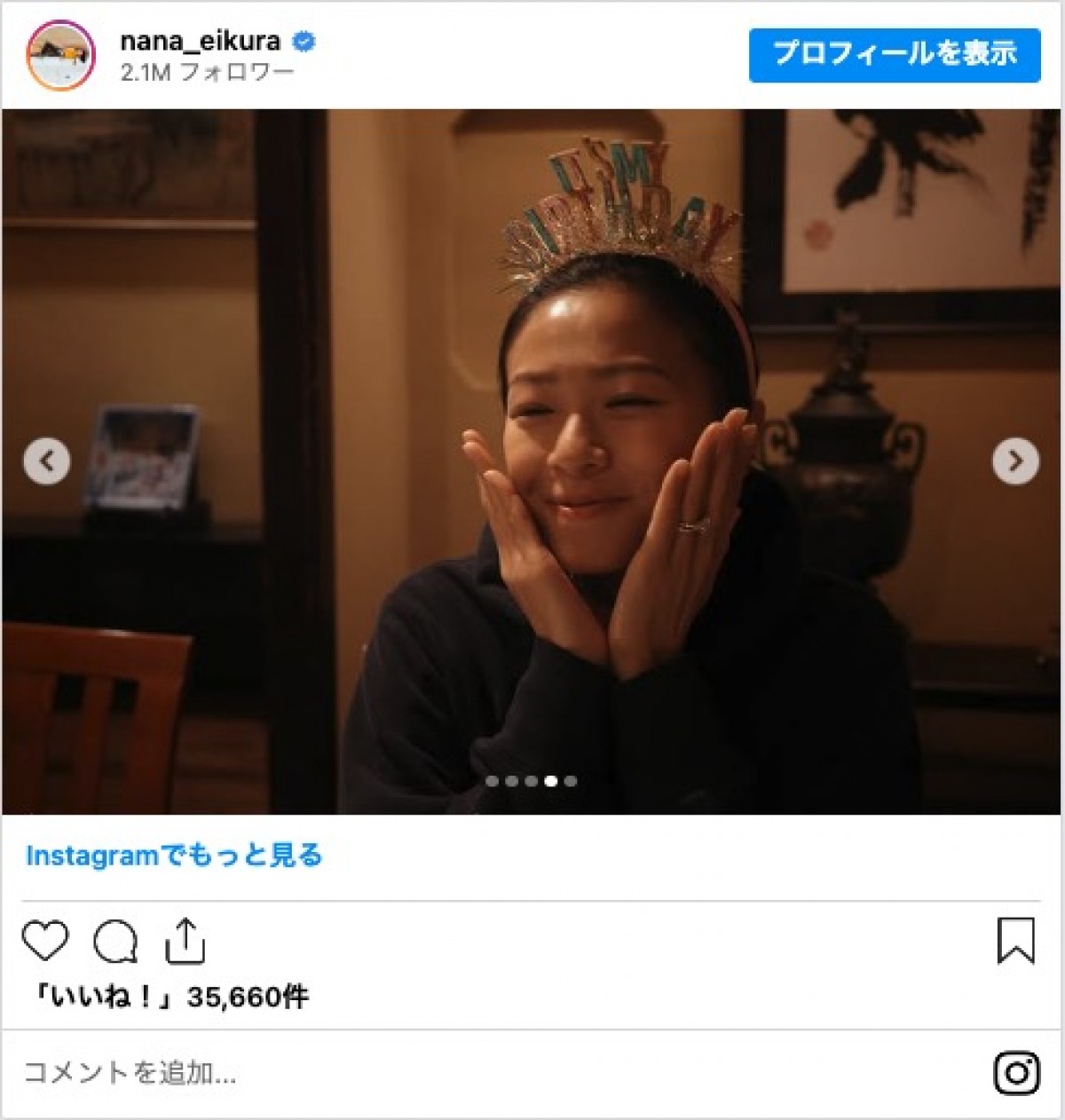Screen dimensions: 1065x1120
Task: Open comments via the speech bubble icon
Action: point(115,942)
